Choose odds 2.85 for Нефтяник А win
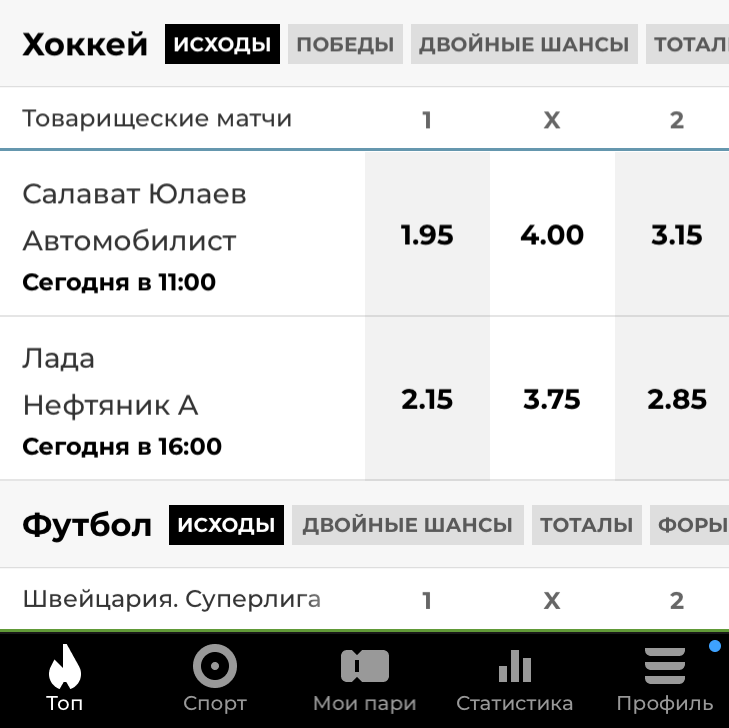The height and width of the screenshot is (728, 729). tap(676, 399)
